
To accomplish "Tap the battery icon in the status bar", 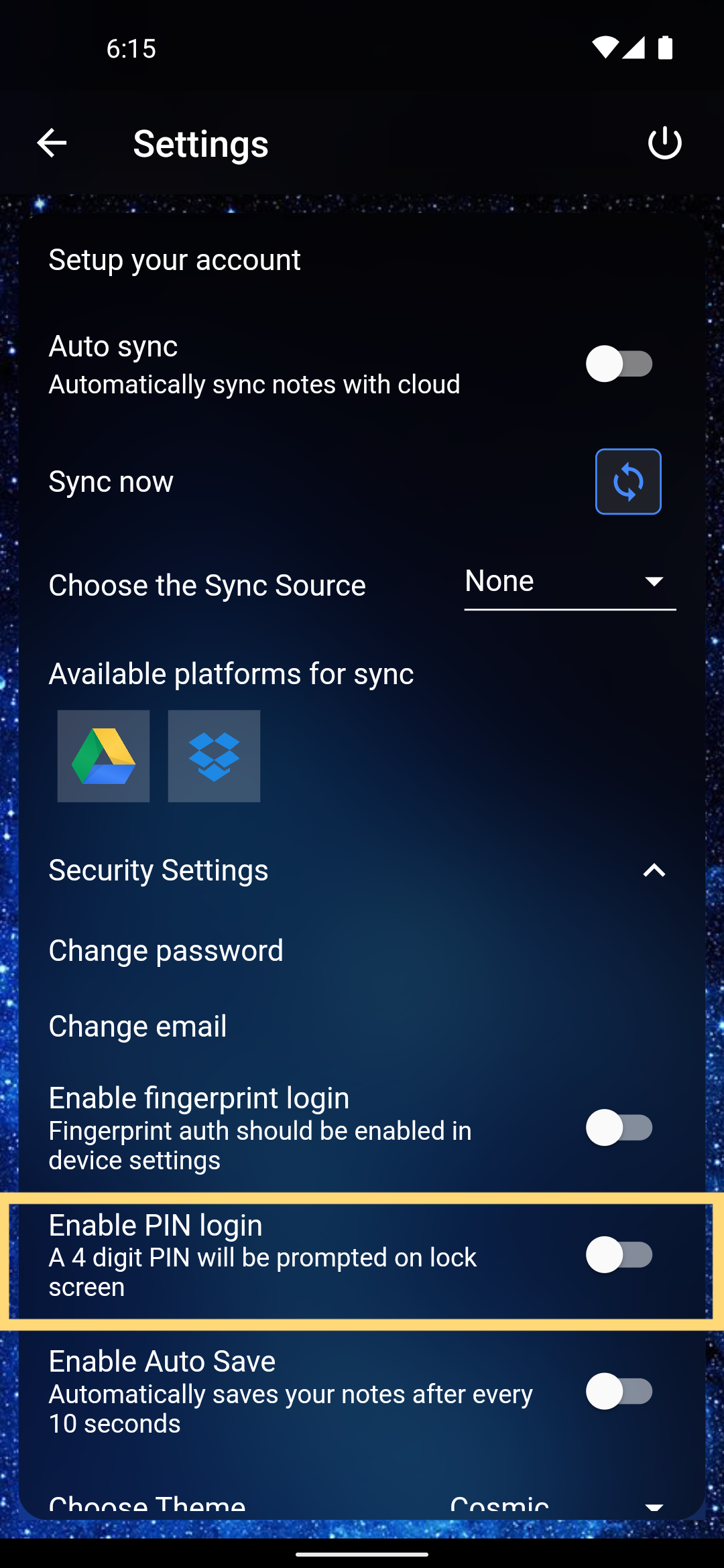I will tap(664, 48).
